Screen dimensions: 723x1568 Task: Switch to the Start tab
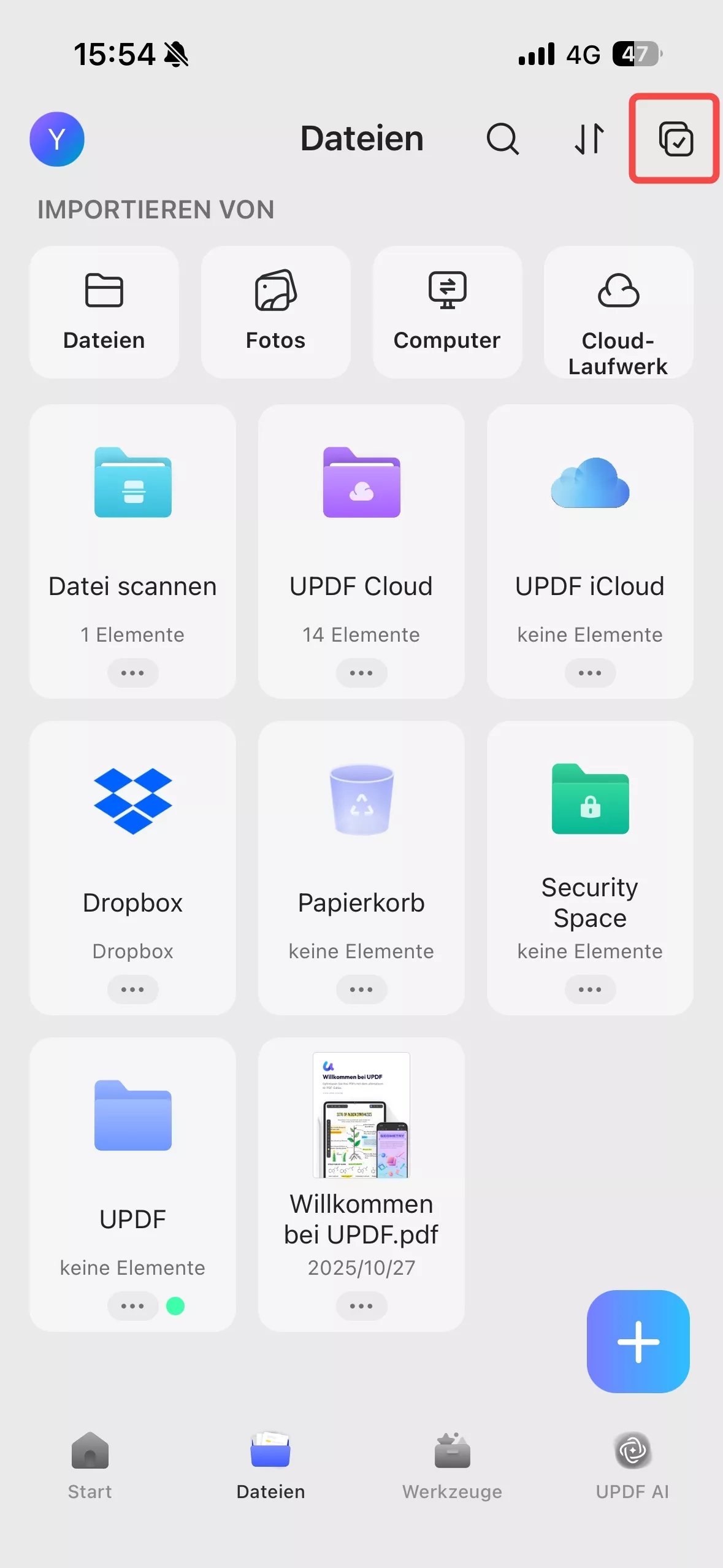coord(90,1464)
